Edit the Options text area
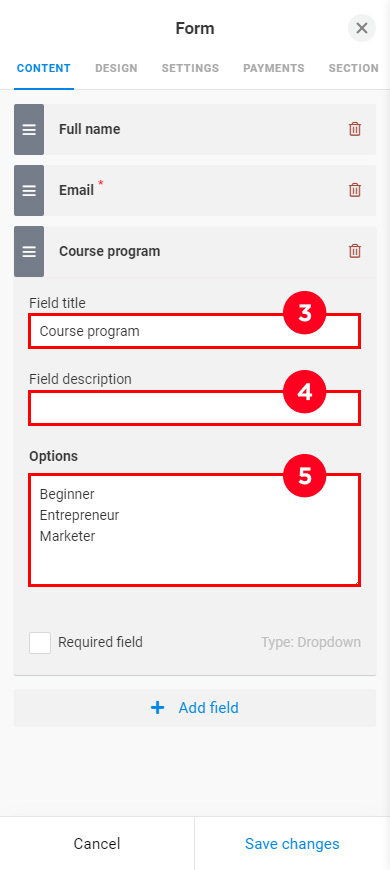 (x=195, y=530)
